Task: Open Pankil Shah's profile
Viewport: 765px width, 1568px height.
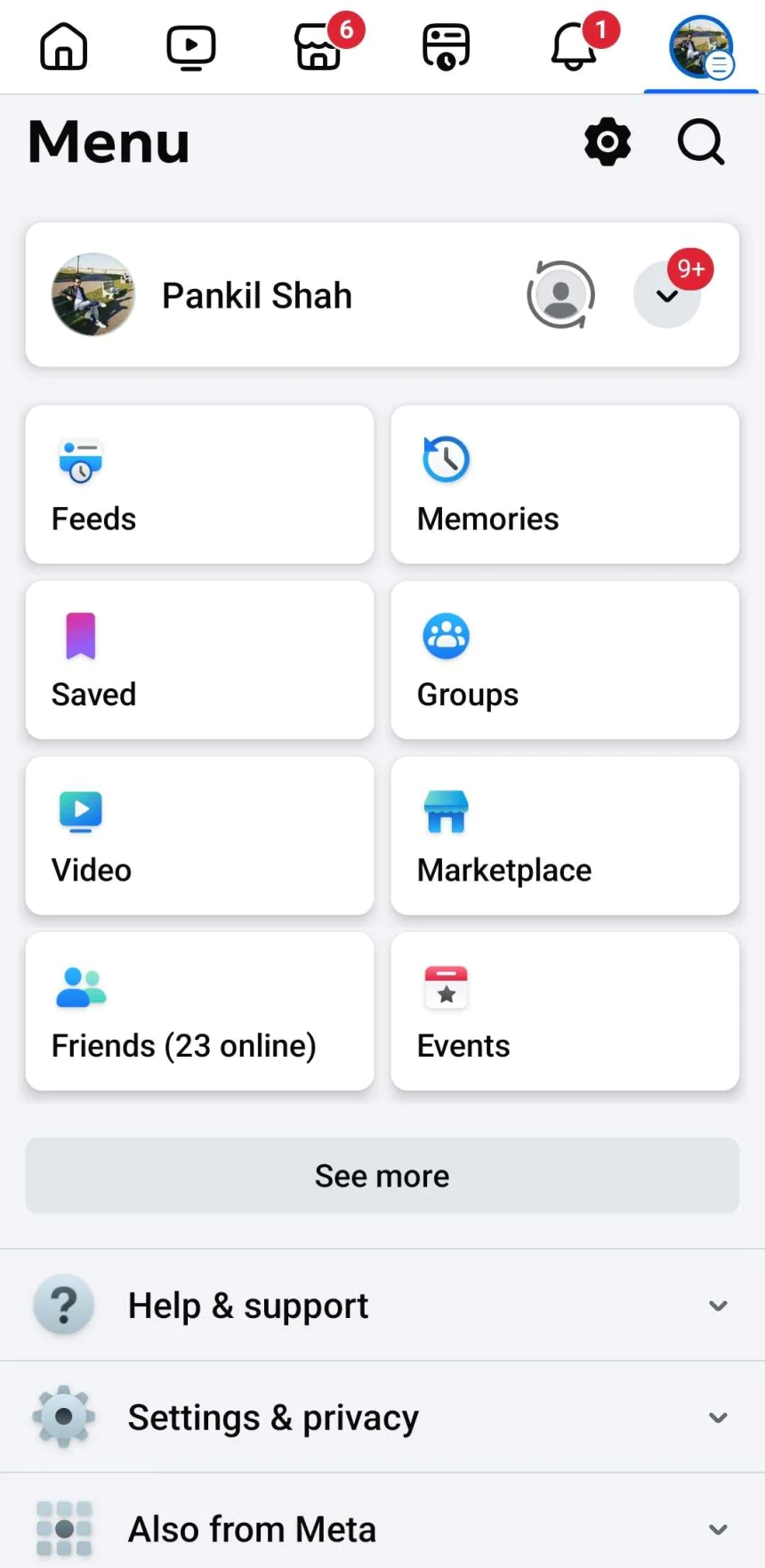Action: click(257, 295)
